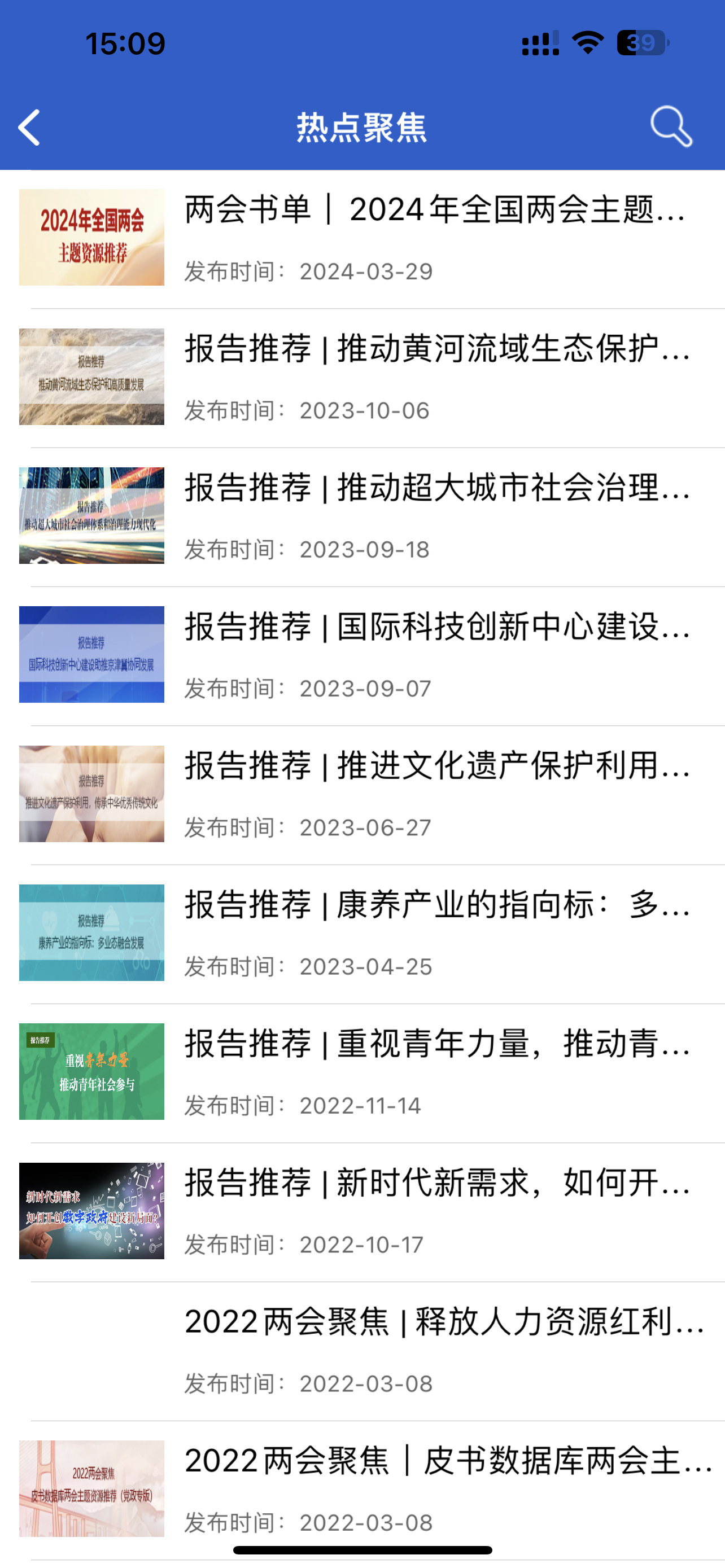This screenshot has width=725, height=1568.
Task: Open the report on 新时代新需求
Action: point(363,1212)
